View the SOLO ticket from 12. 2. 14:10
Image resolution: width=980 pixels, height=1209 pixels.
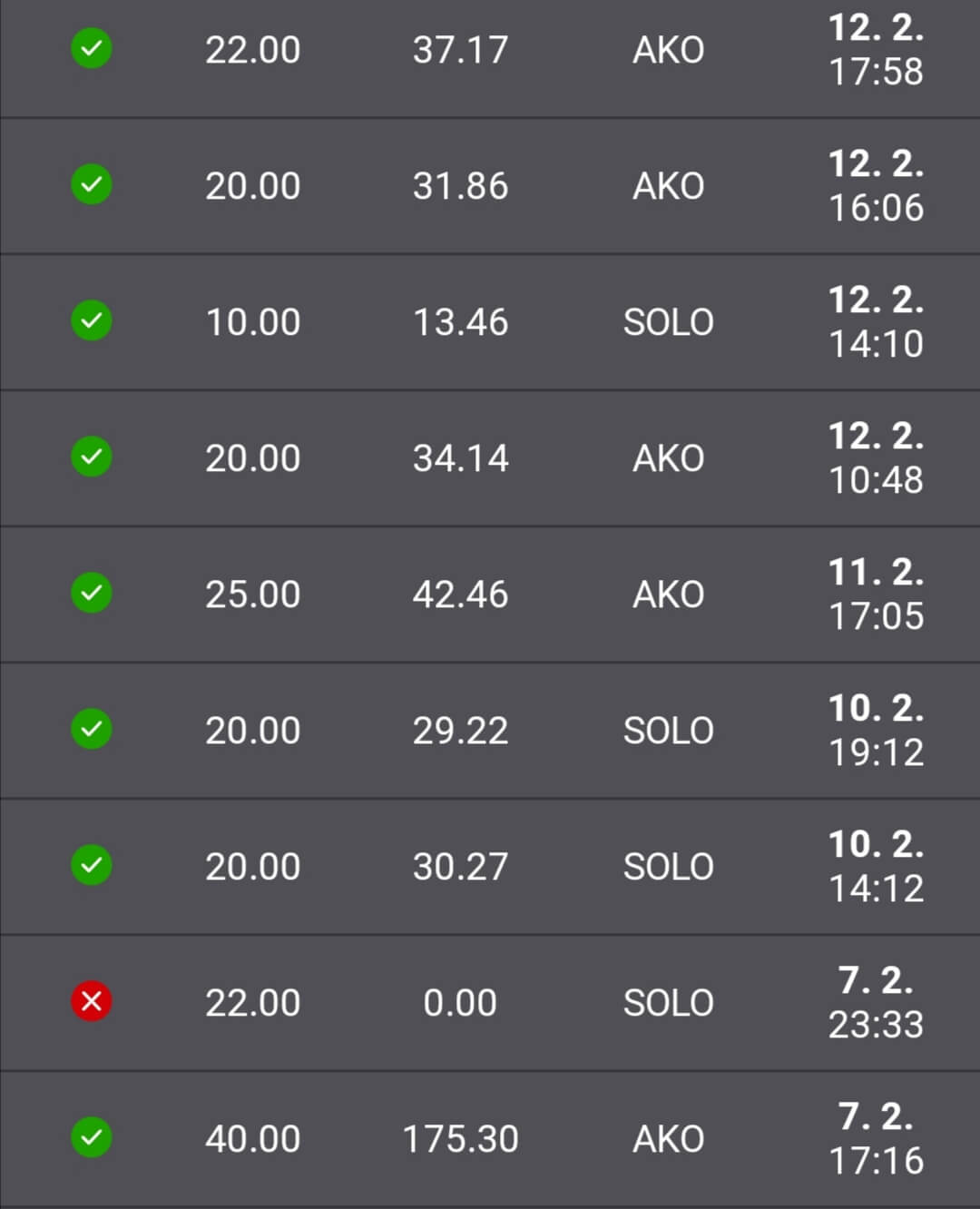pos(490,322)
